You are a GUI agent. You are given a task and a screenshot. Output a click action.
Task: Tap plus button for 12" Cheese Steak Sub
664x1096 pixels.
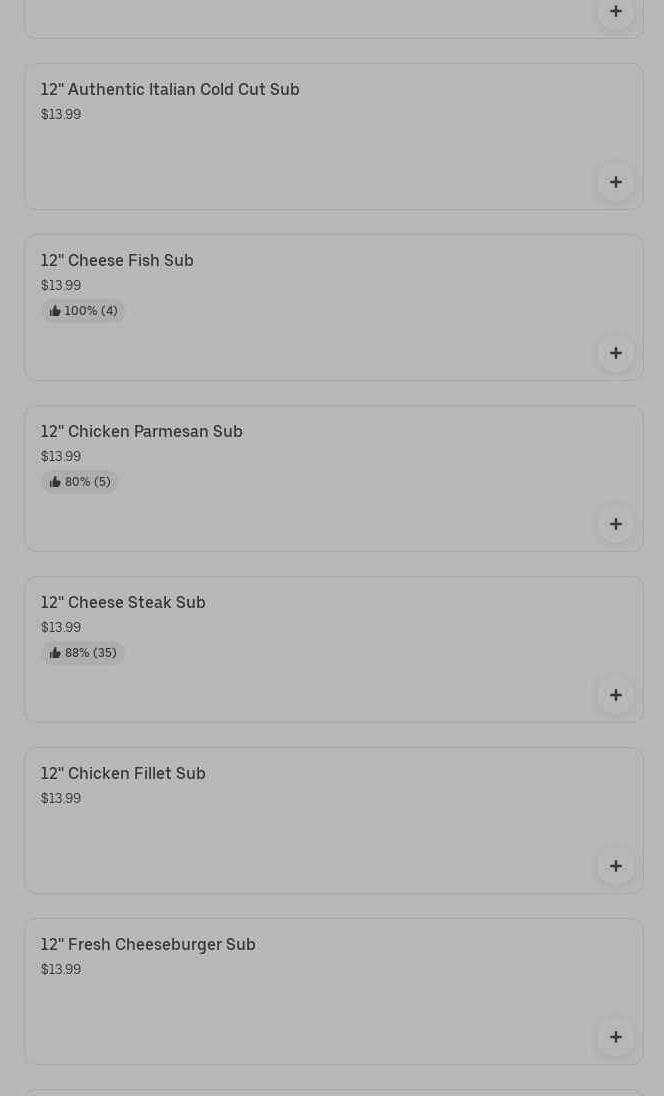pos(615,695)
